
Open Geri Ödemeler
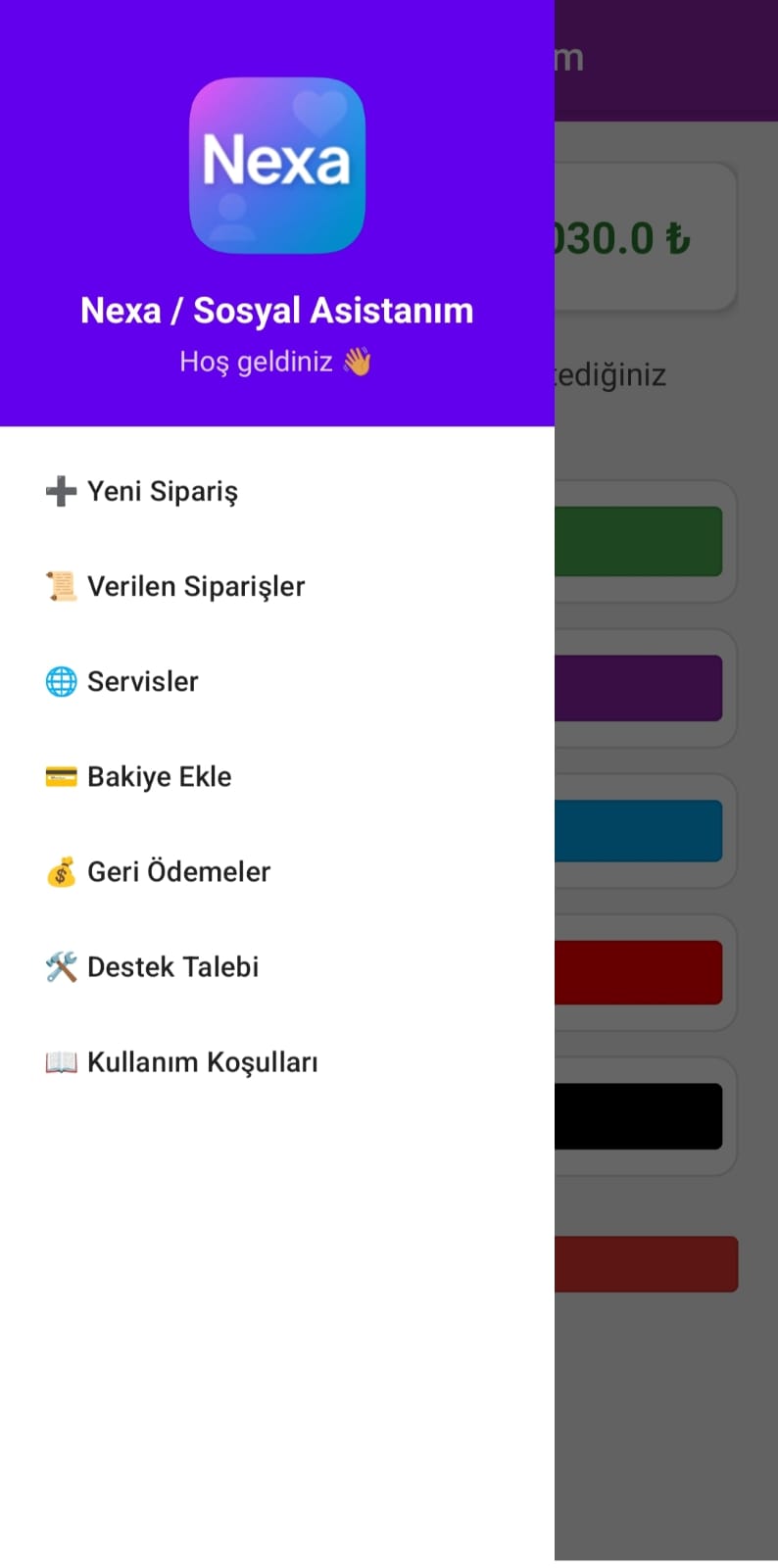pyautogui.click(x=178, y=871)
